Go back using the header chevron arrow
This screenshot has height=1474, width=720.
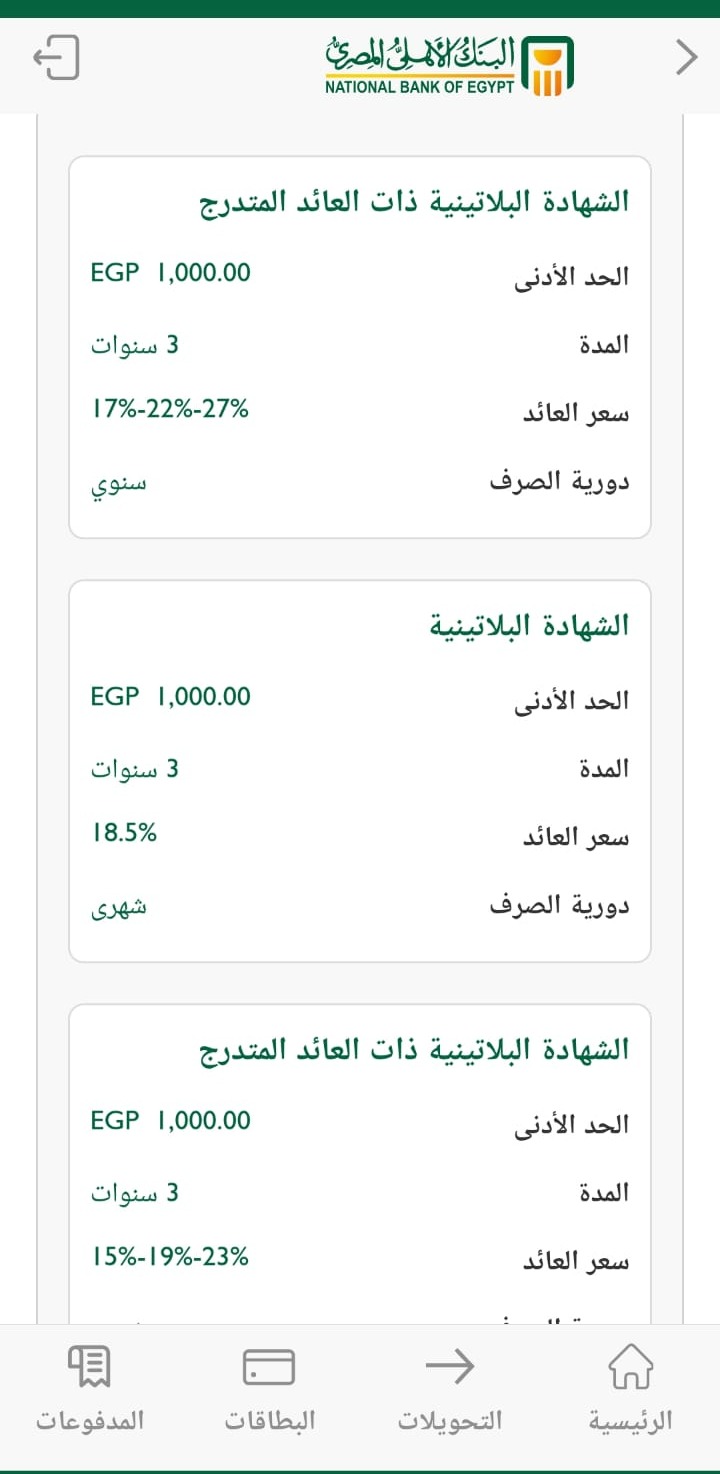coord(686,58)
